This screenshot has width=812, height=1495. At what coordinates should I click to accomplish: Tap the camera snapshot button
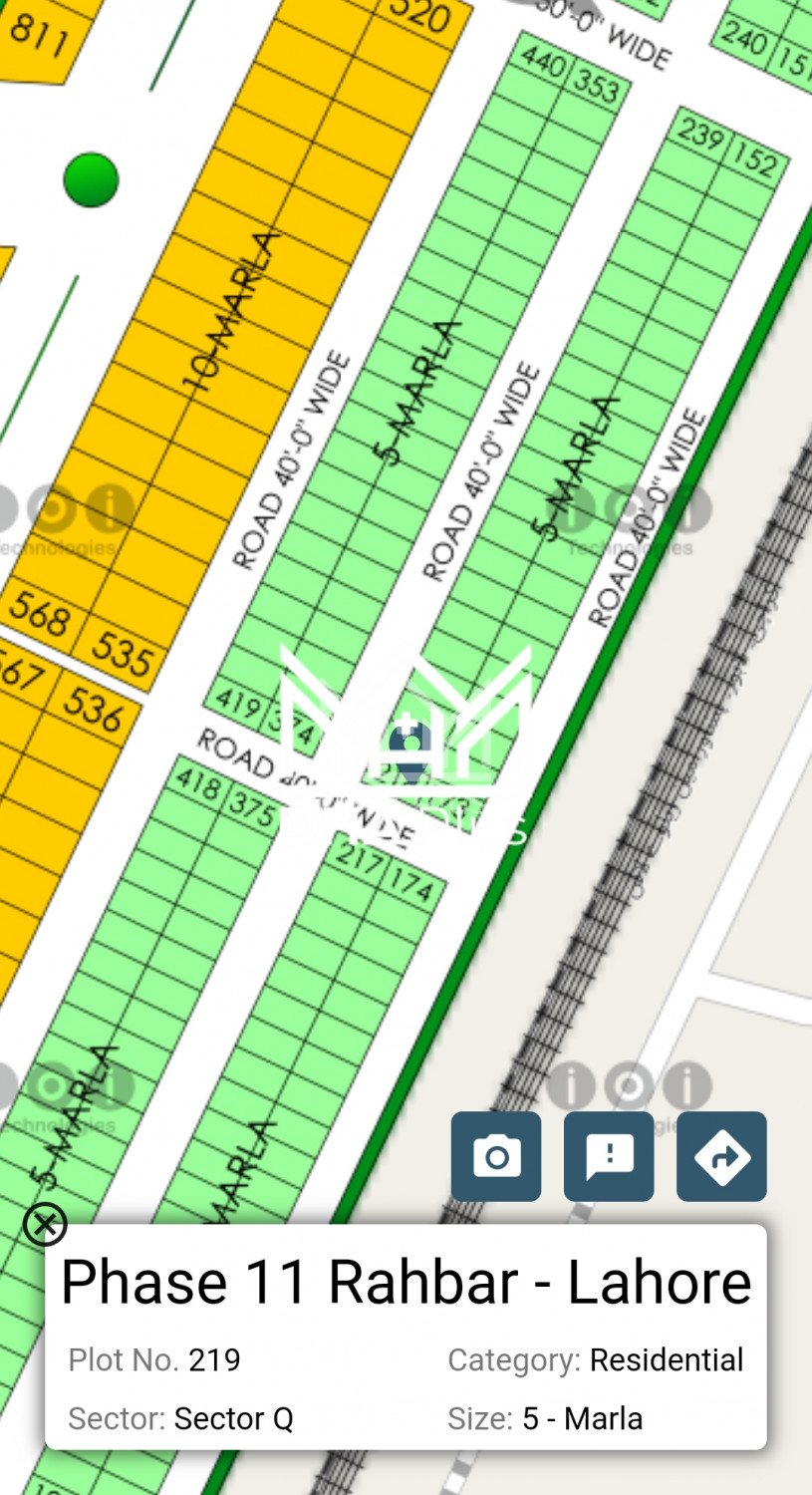495,1156
